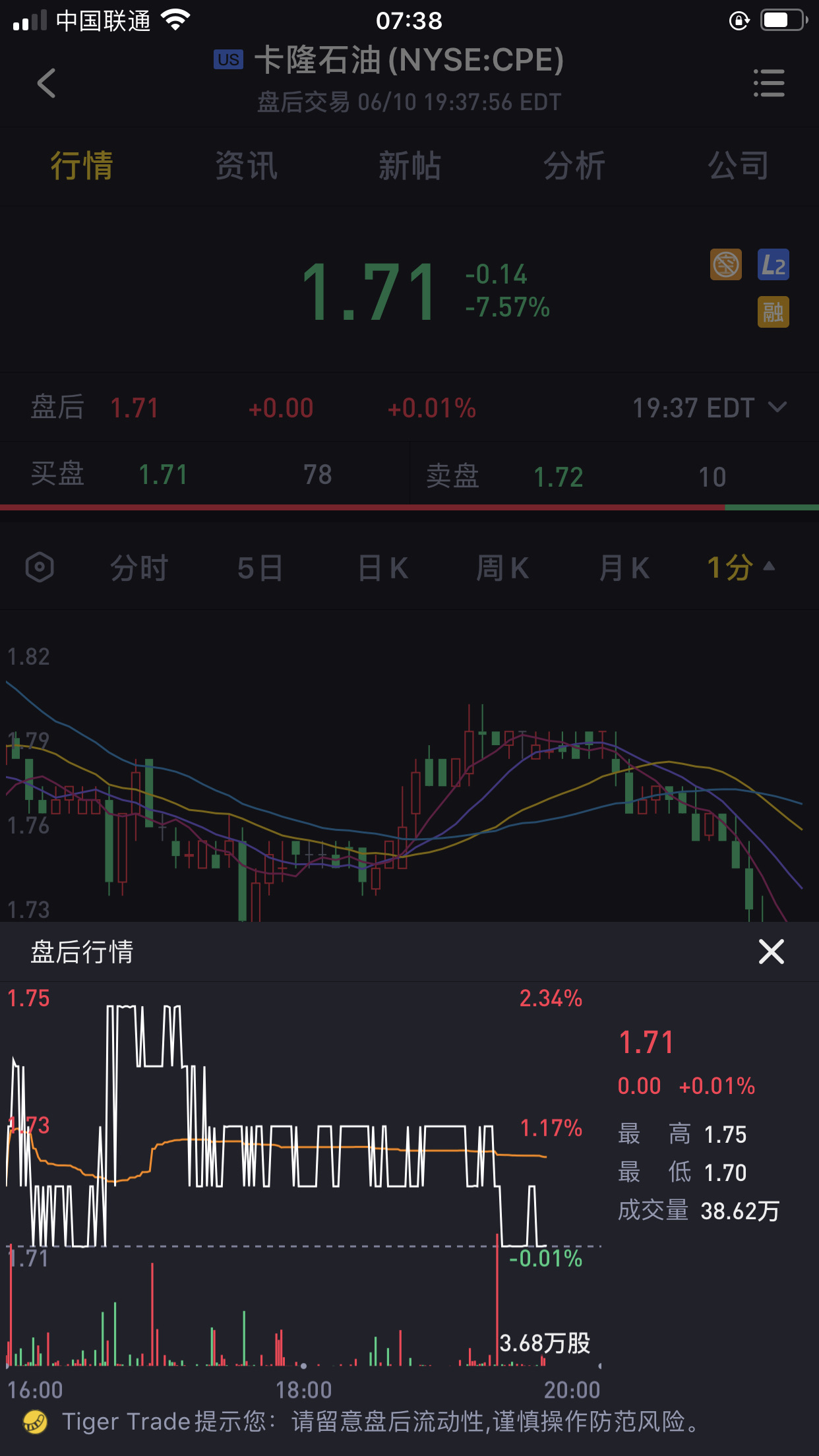Close the 盘后行情 panel

coord(771,952)
